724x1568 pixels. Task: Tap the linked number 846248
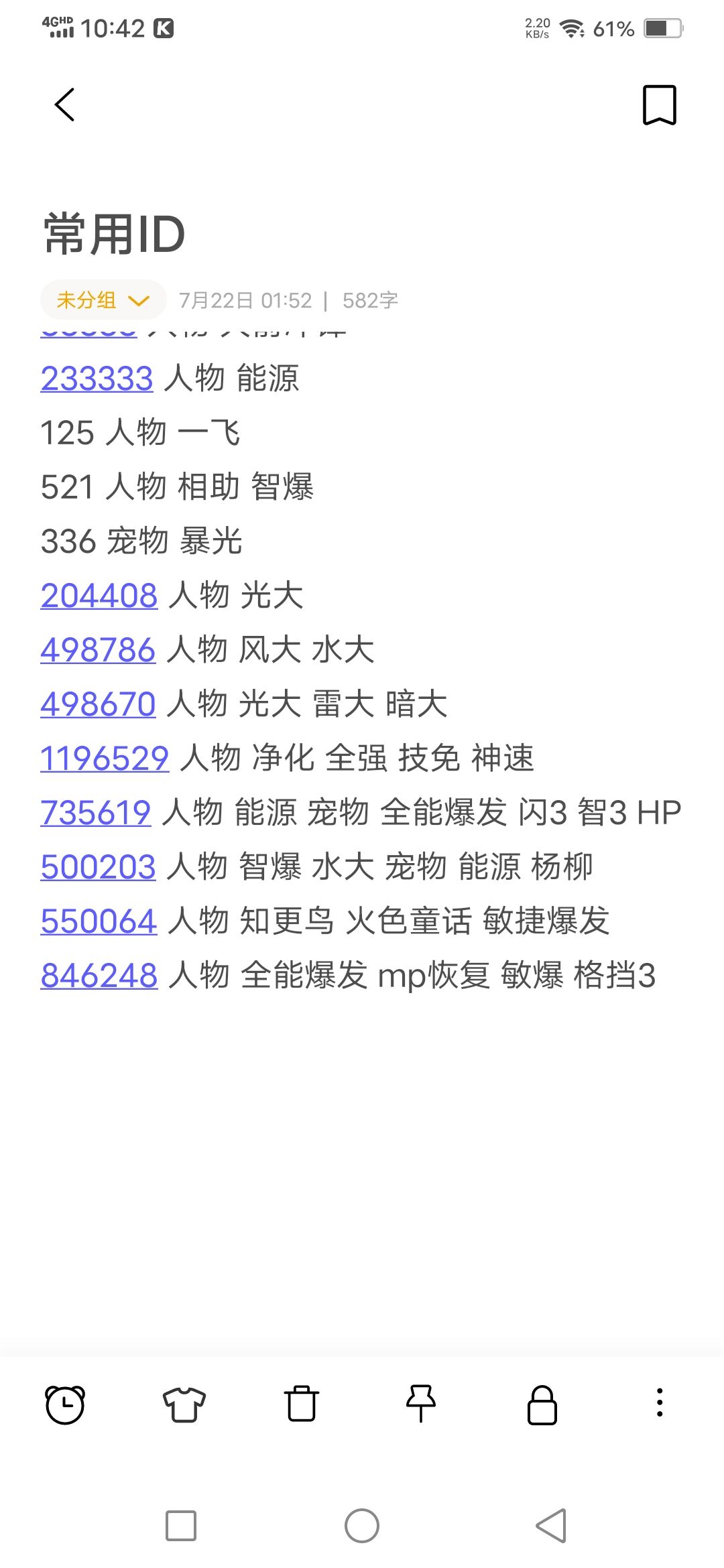coord(99,976)
